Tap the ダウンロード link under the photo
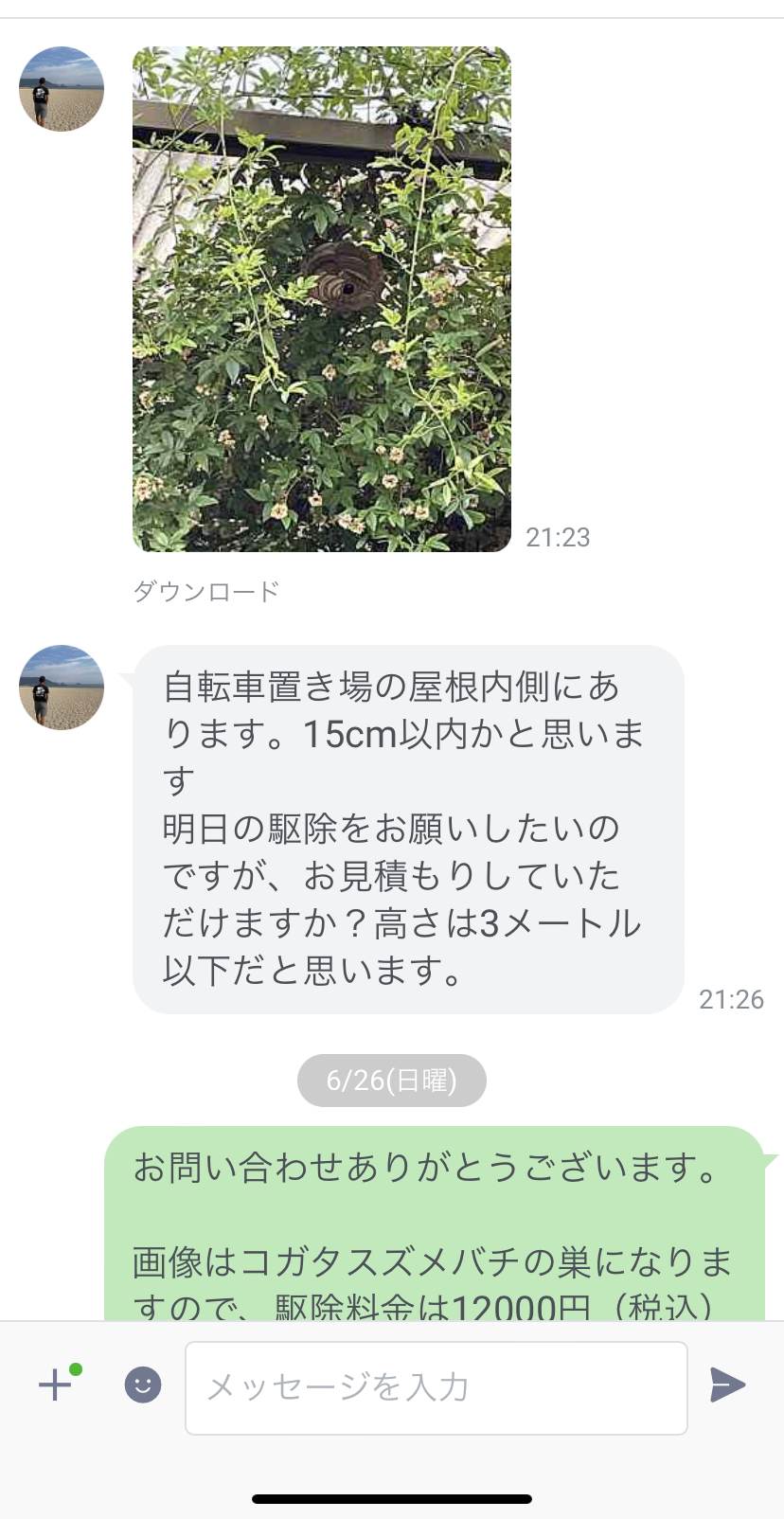 [x=206, y=592]
